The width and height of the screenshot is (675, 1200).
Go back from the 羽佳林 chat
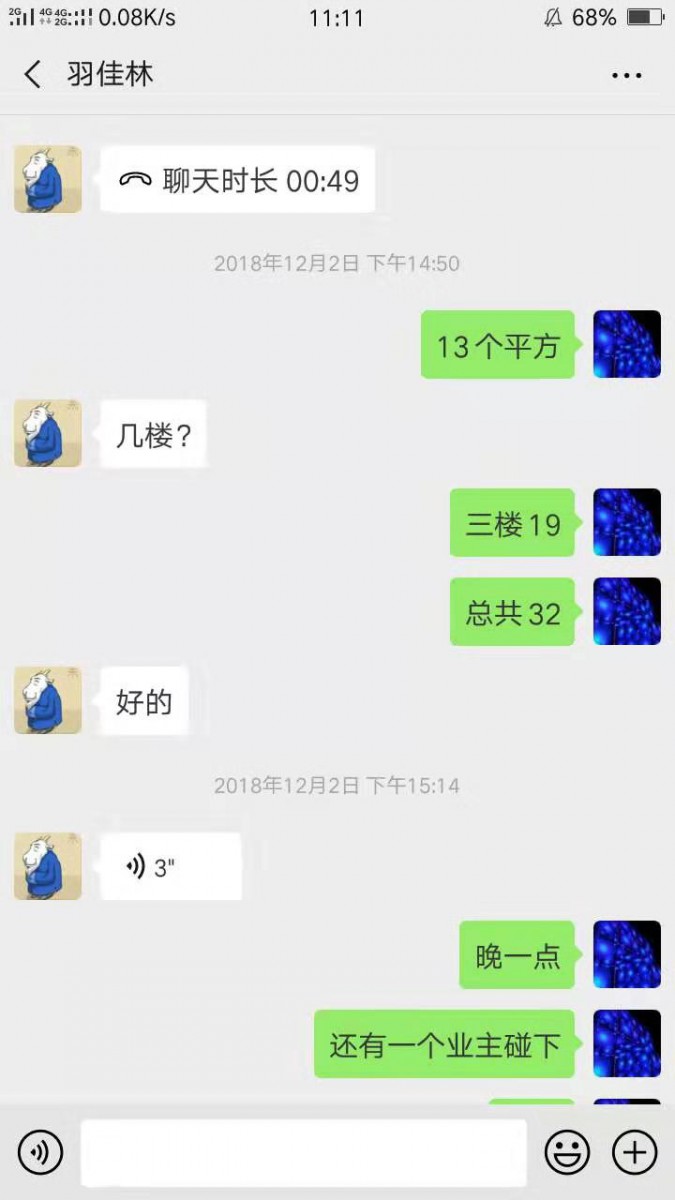[33, 74]
